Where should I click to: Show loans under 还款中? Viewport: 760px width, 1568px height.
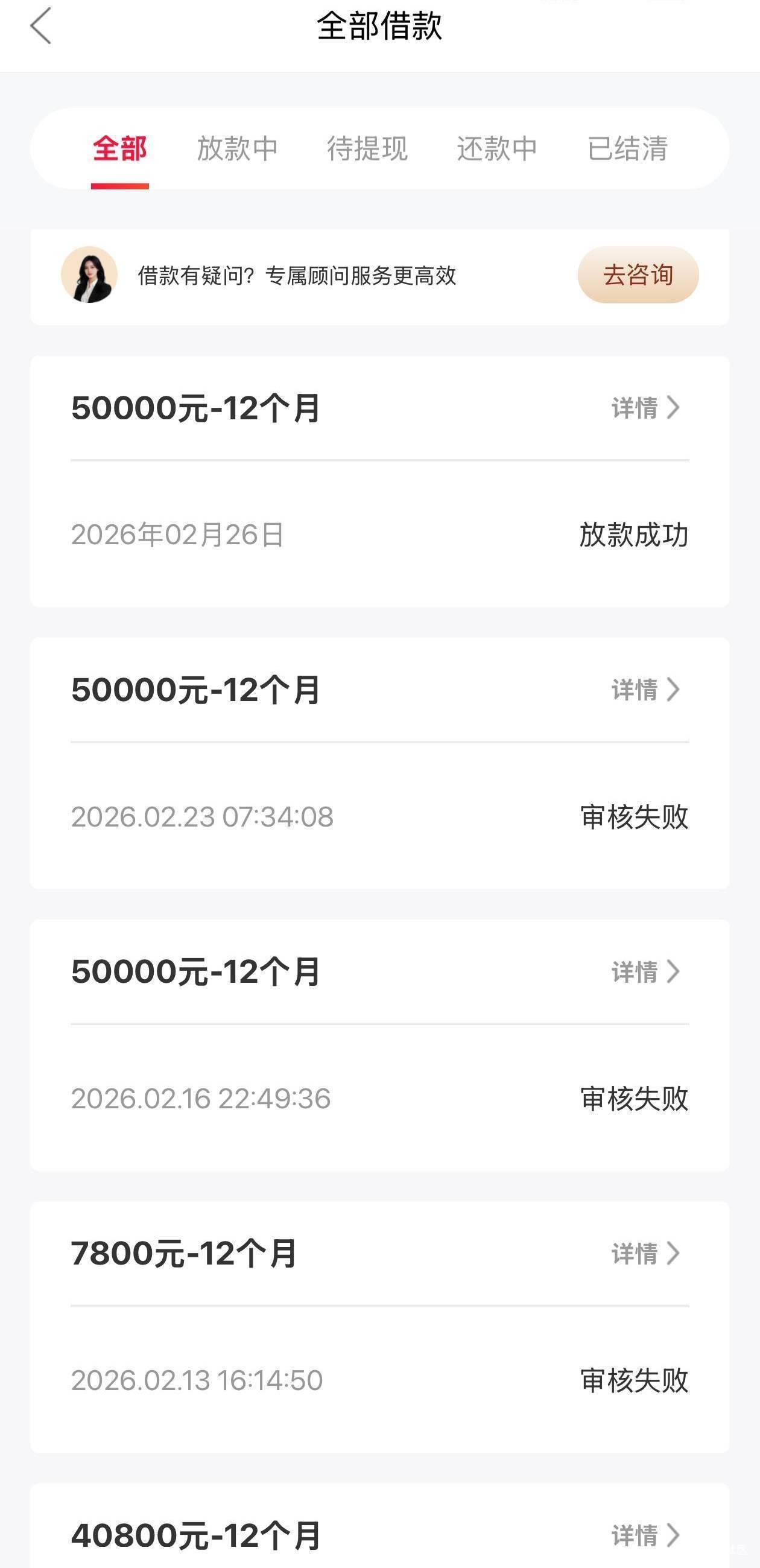tap(497, 148)
